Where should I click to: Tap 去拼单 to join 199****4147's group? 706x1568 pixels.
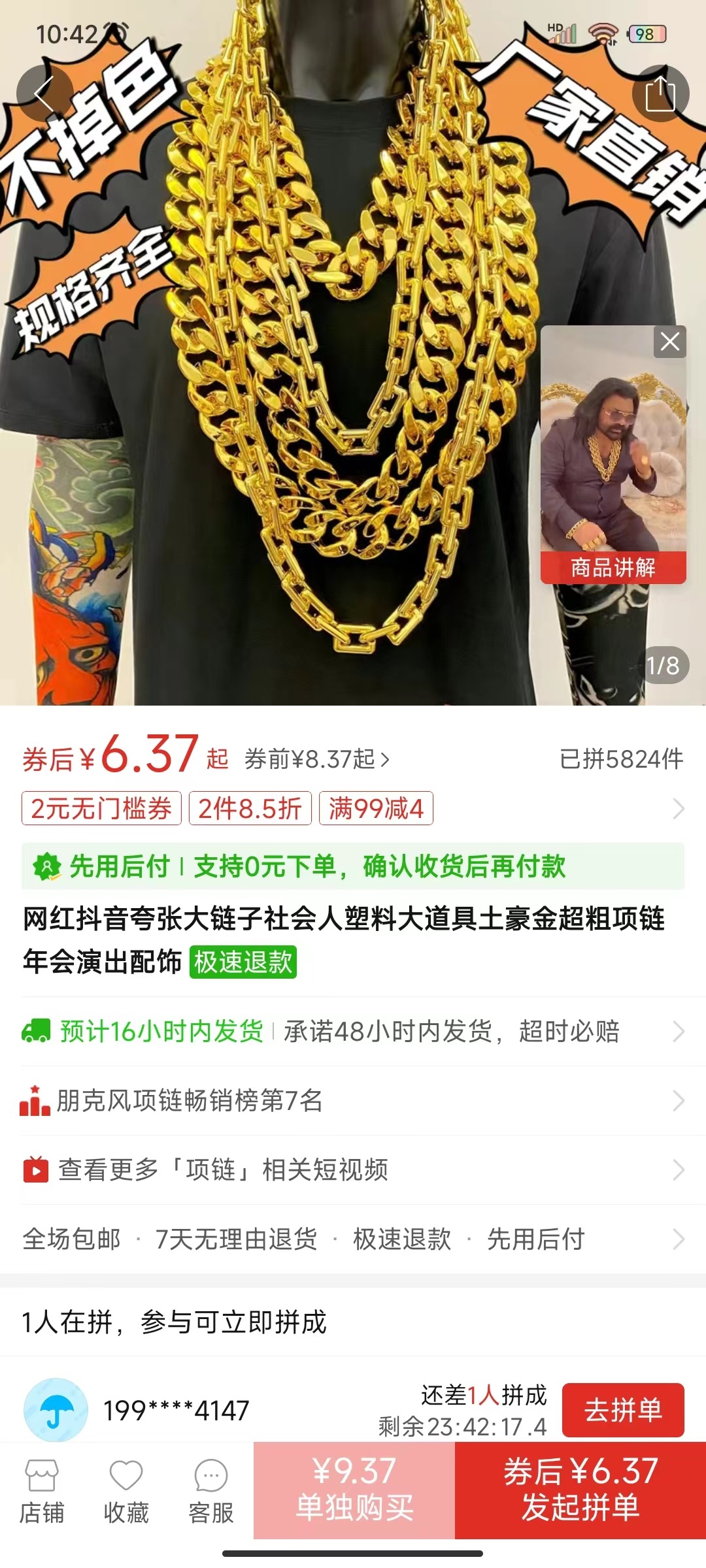click(x=622, y=1410)
